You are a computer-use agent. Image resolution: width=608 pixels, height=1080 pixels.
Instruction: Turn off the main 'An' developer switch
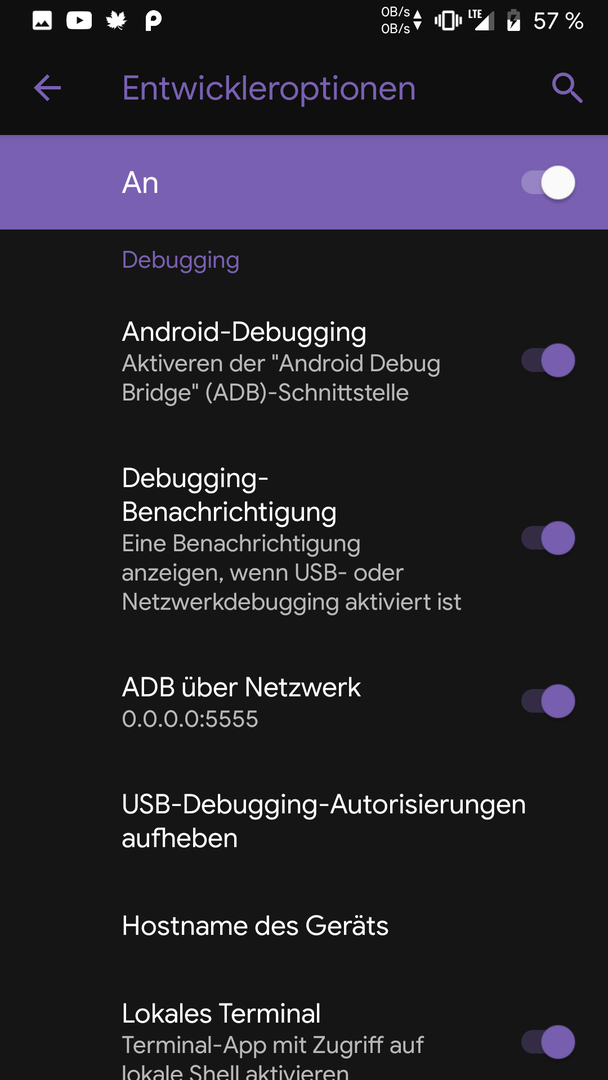pos(549,183)
